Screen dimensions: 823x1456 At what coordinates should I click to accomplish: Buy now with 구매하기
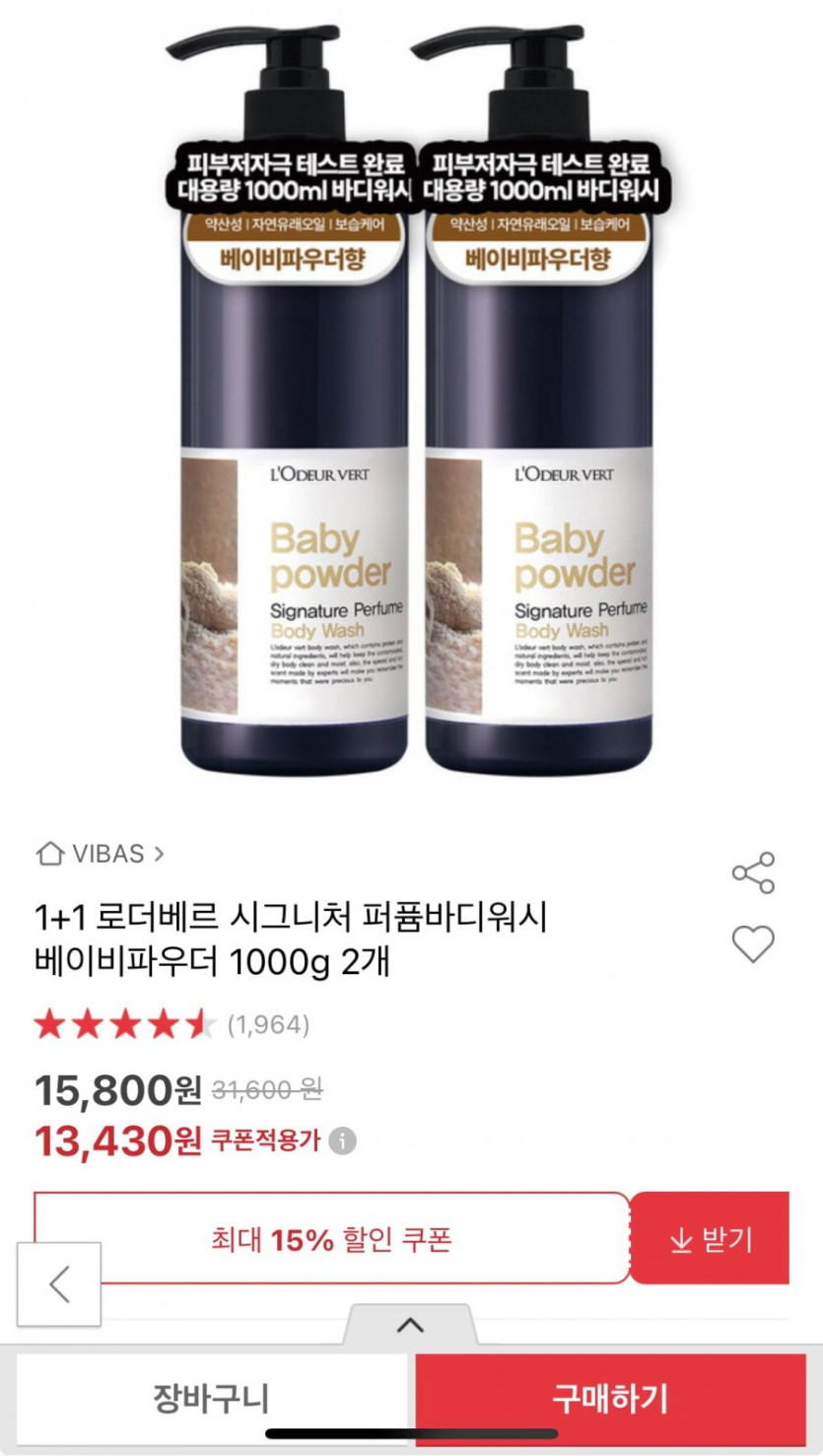[x=610, y=1398]
